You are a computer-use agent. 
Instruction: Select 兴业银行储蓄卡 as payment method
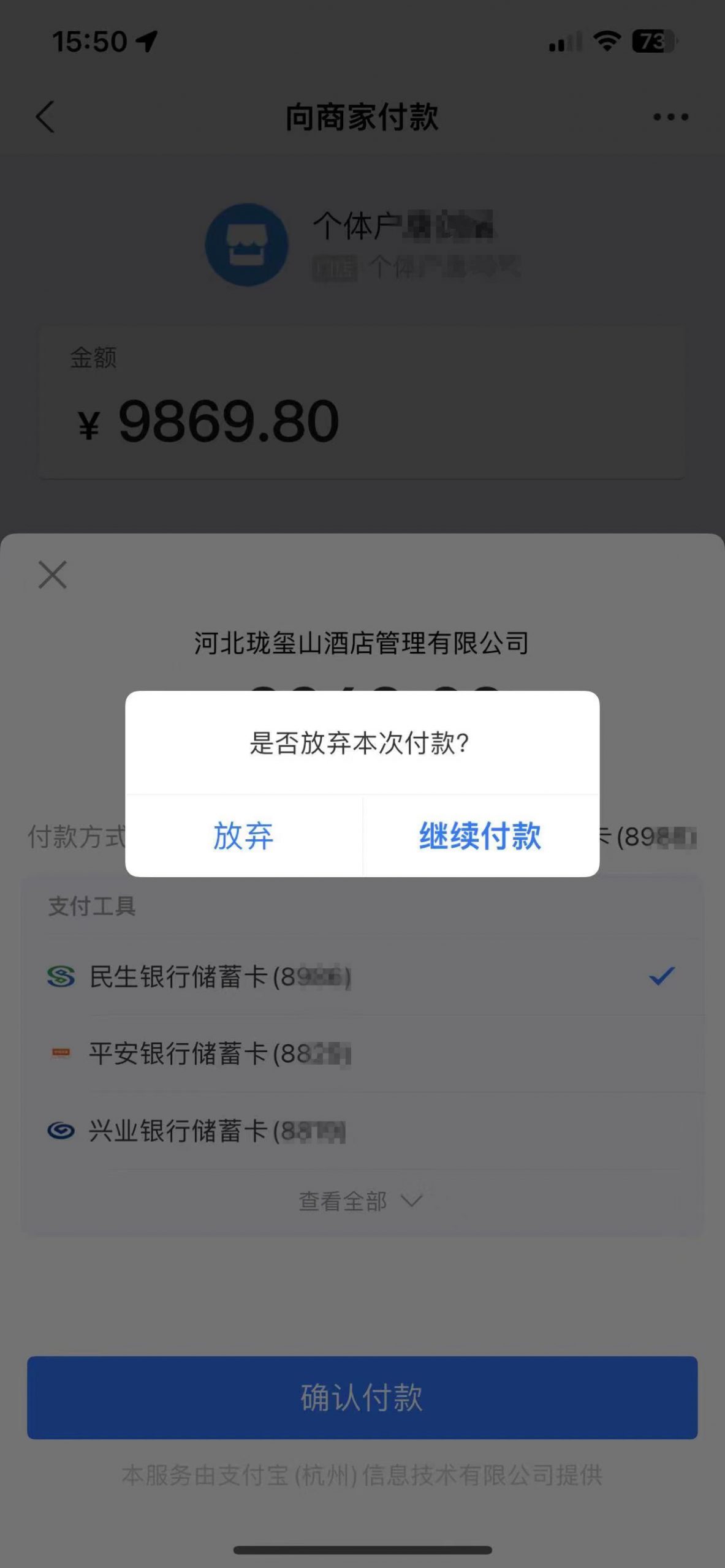218,1131
